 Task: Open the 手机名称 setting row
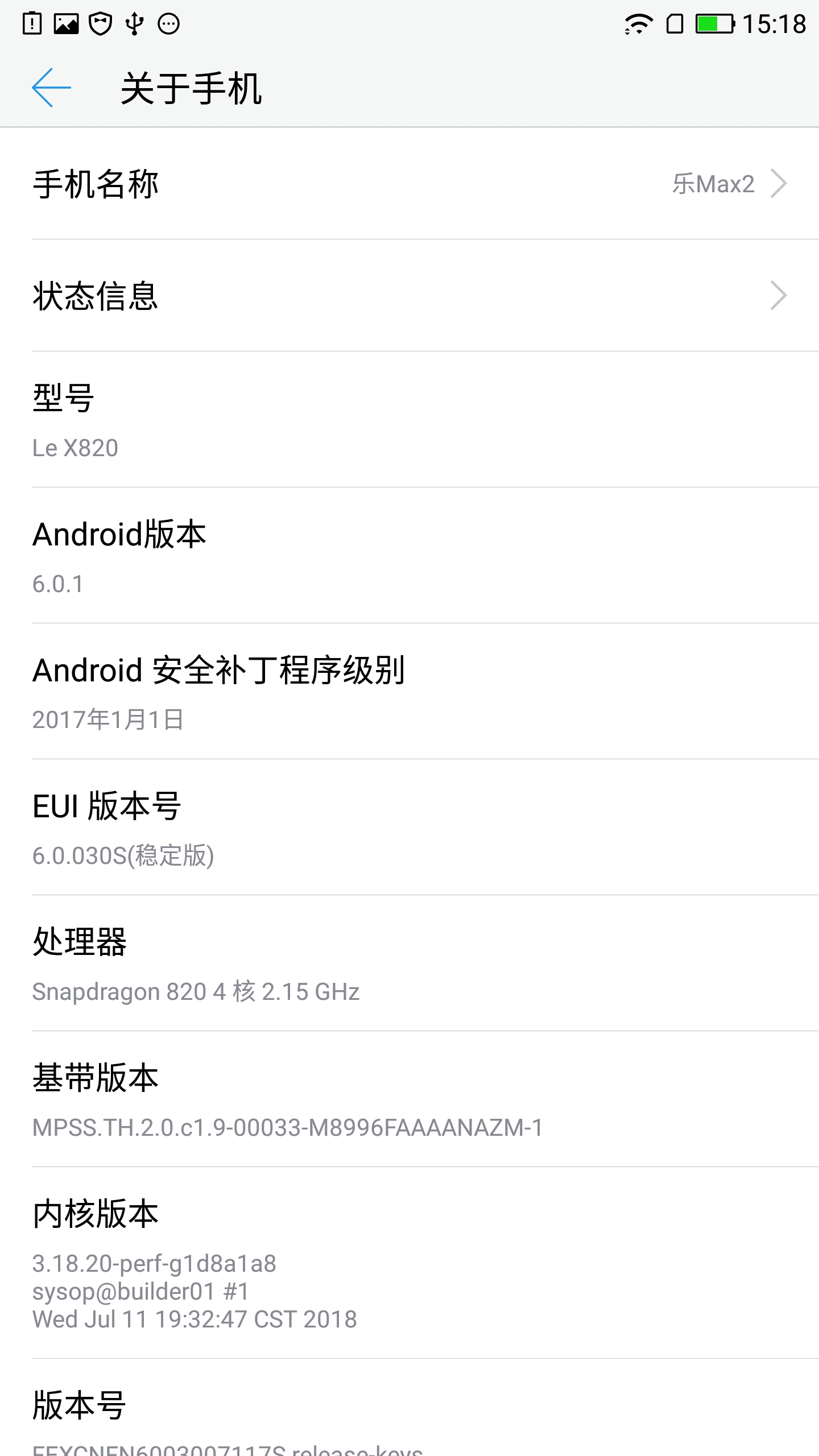tap(409, 184)
